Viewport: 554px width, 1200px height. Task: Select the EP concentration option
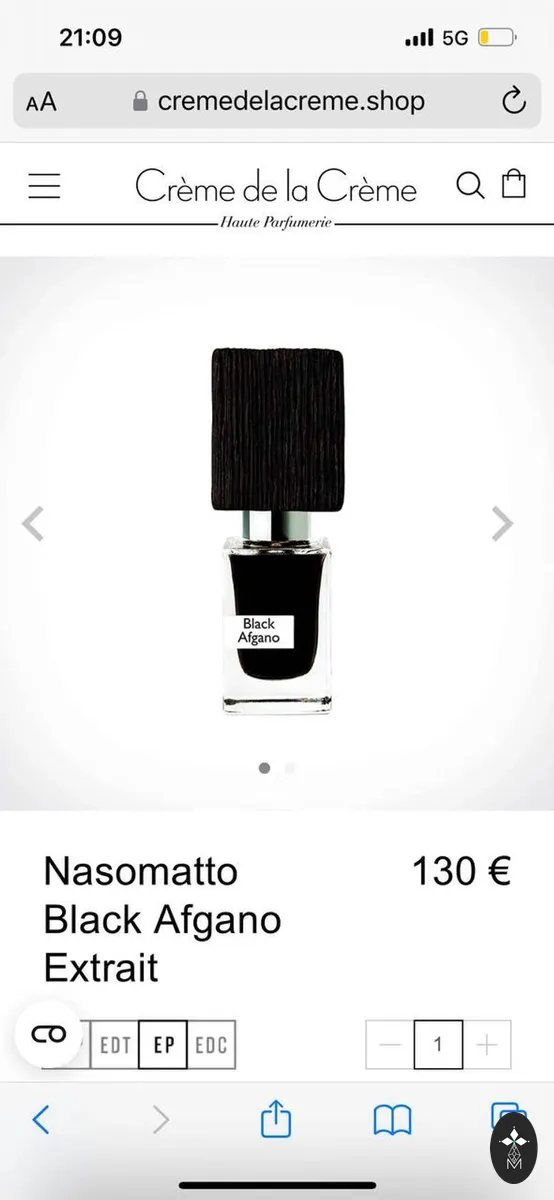[x=164, y=1045]
